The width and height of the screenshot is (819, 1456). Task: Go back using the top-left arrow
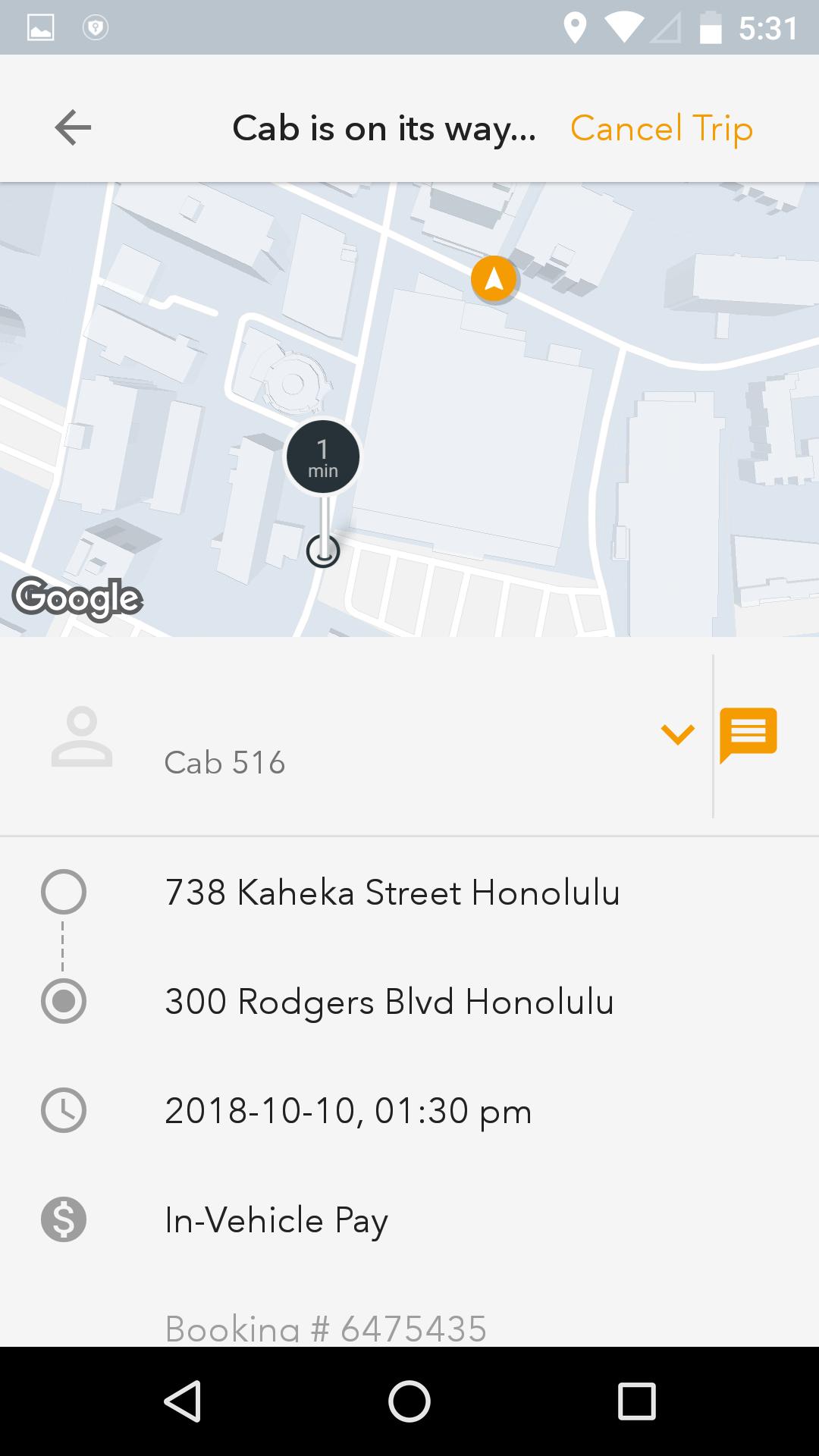pos(73,127)
